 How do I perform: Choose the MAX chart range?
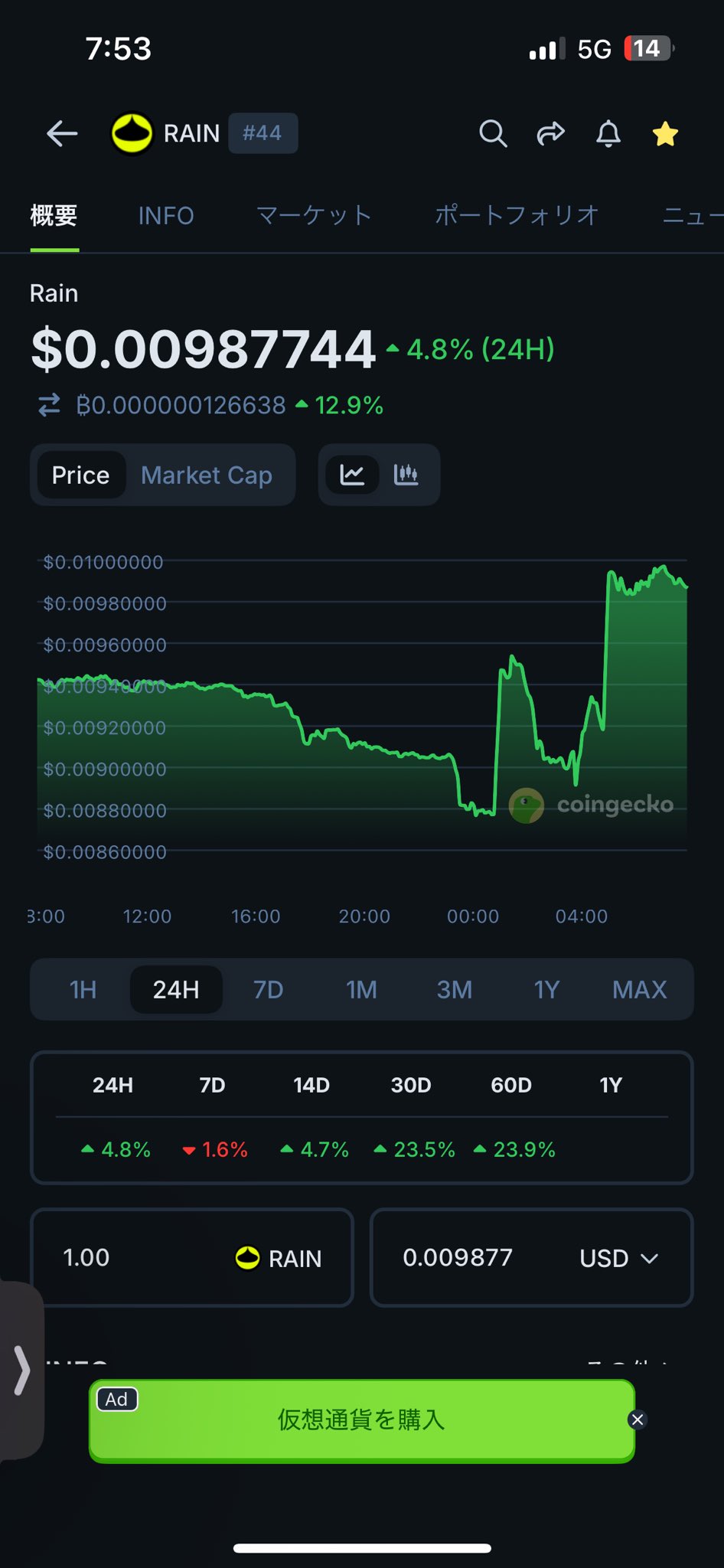click(640, 990)
